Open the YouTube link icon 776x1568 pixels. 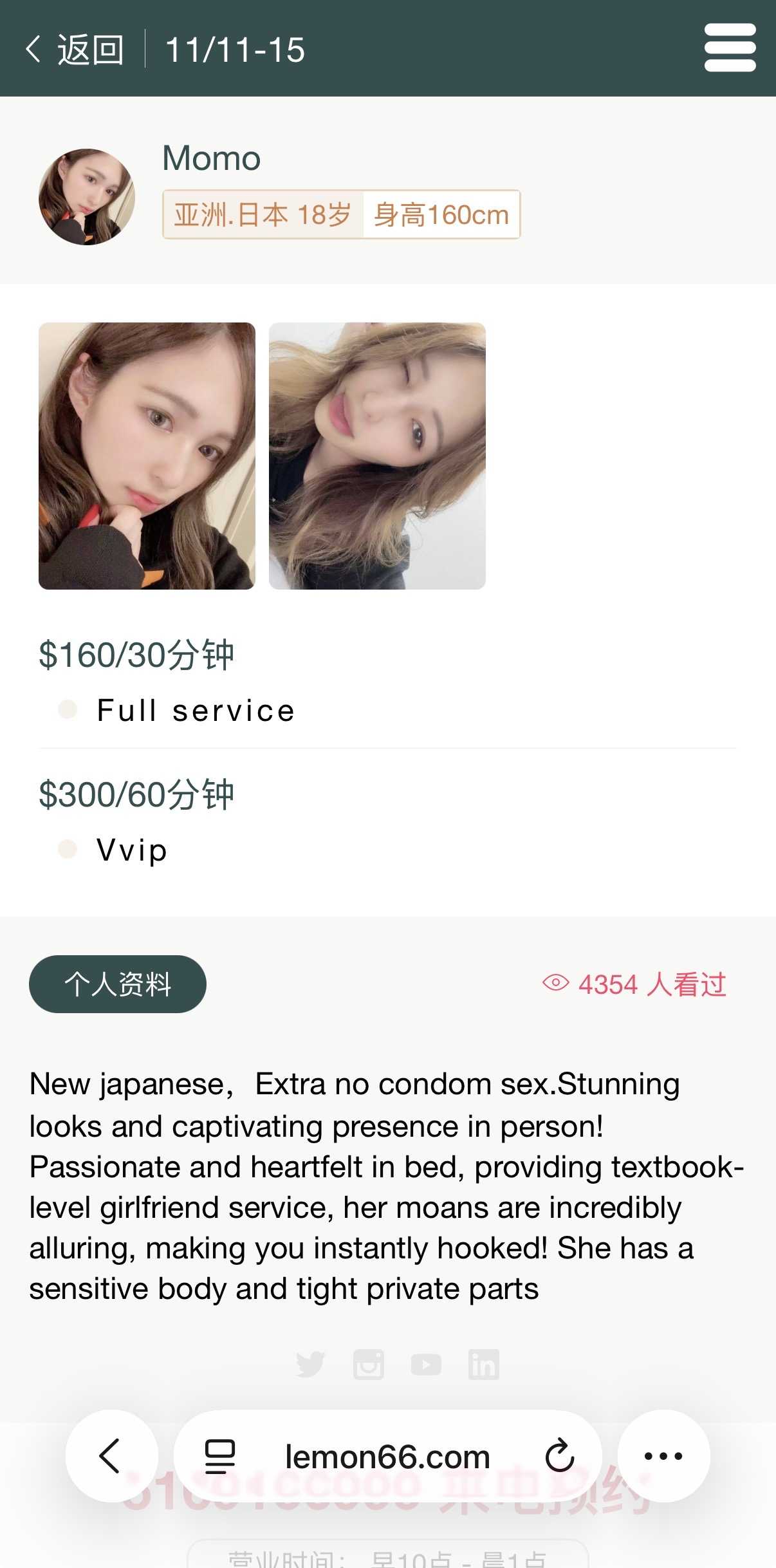click(x=426, y=1365)
